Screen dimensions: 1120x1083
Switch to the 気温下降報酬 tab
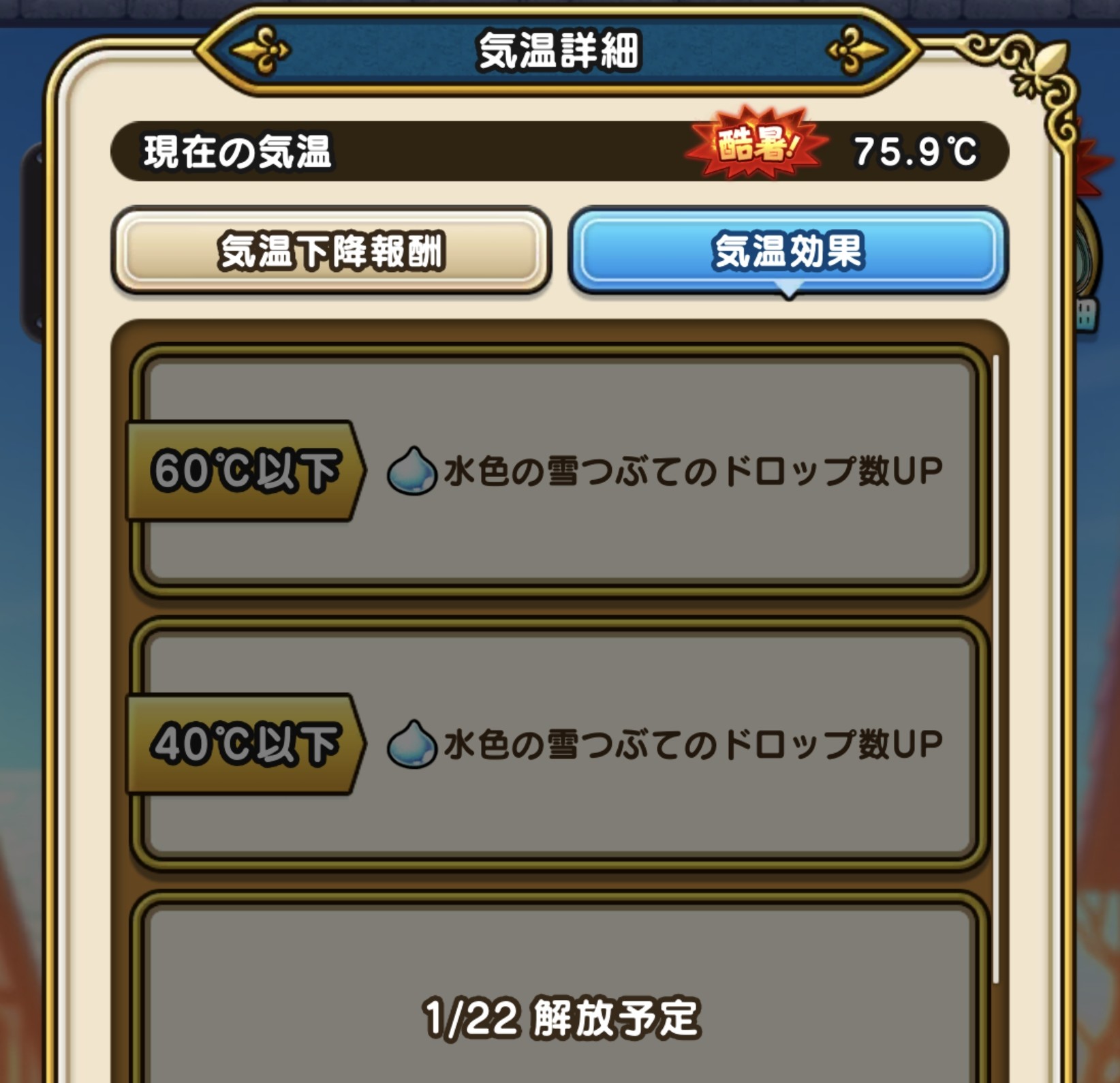click(331, 250)
